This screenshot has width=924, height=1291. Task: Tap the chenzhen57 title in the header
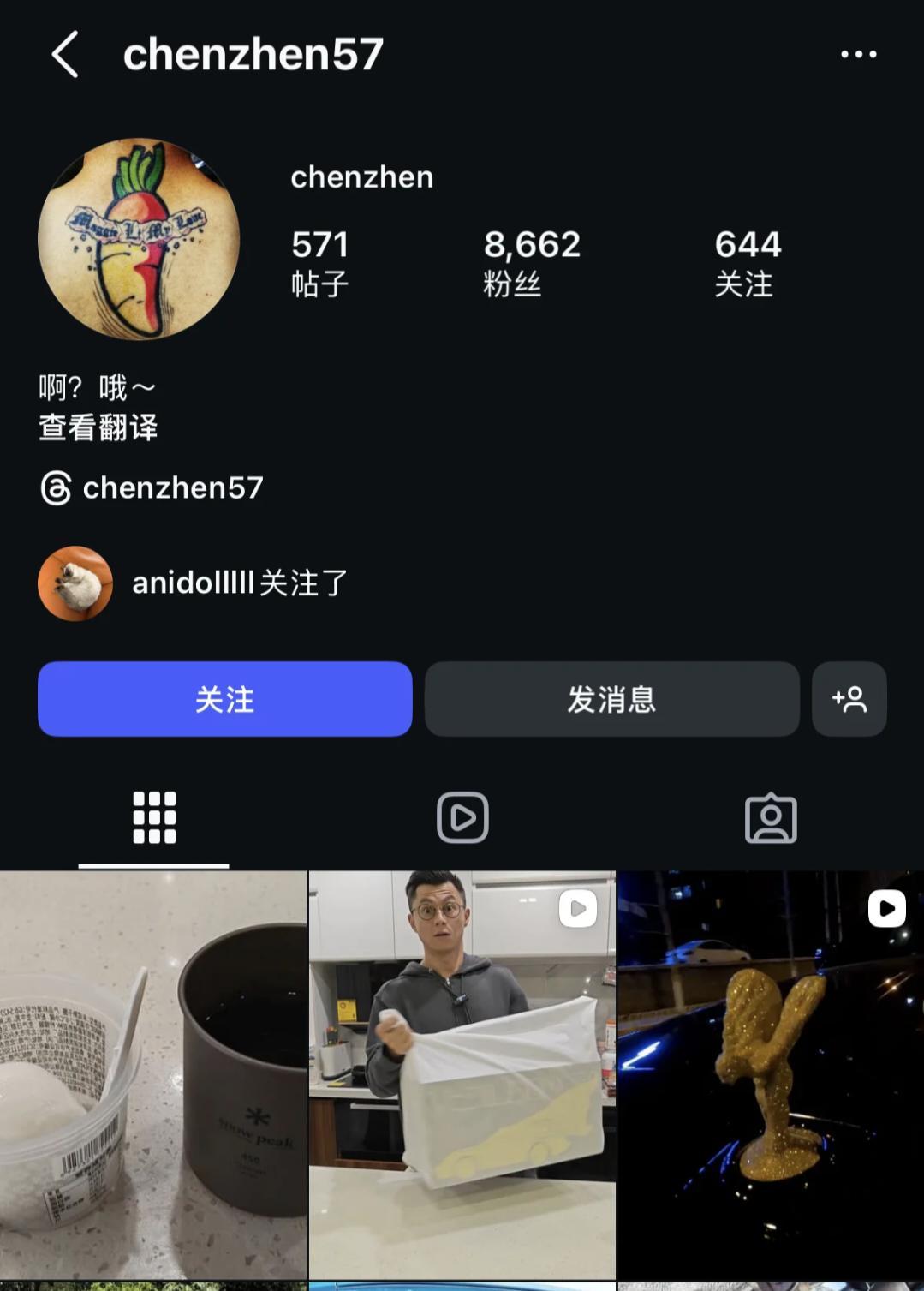click(252, 53)
